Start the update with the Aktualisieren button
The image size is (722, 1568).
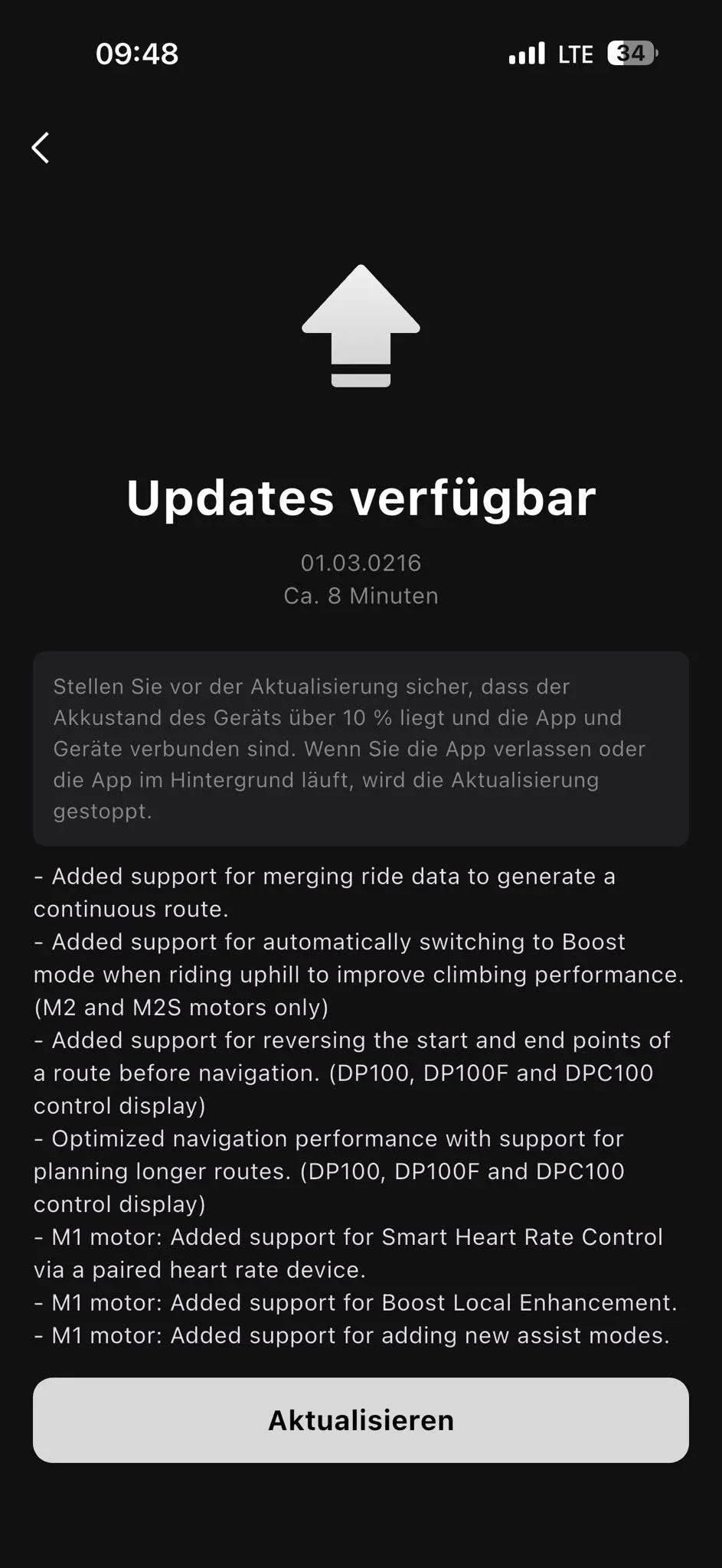click(361, 1420)
